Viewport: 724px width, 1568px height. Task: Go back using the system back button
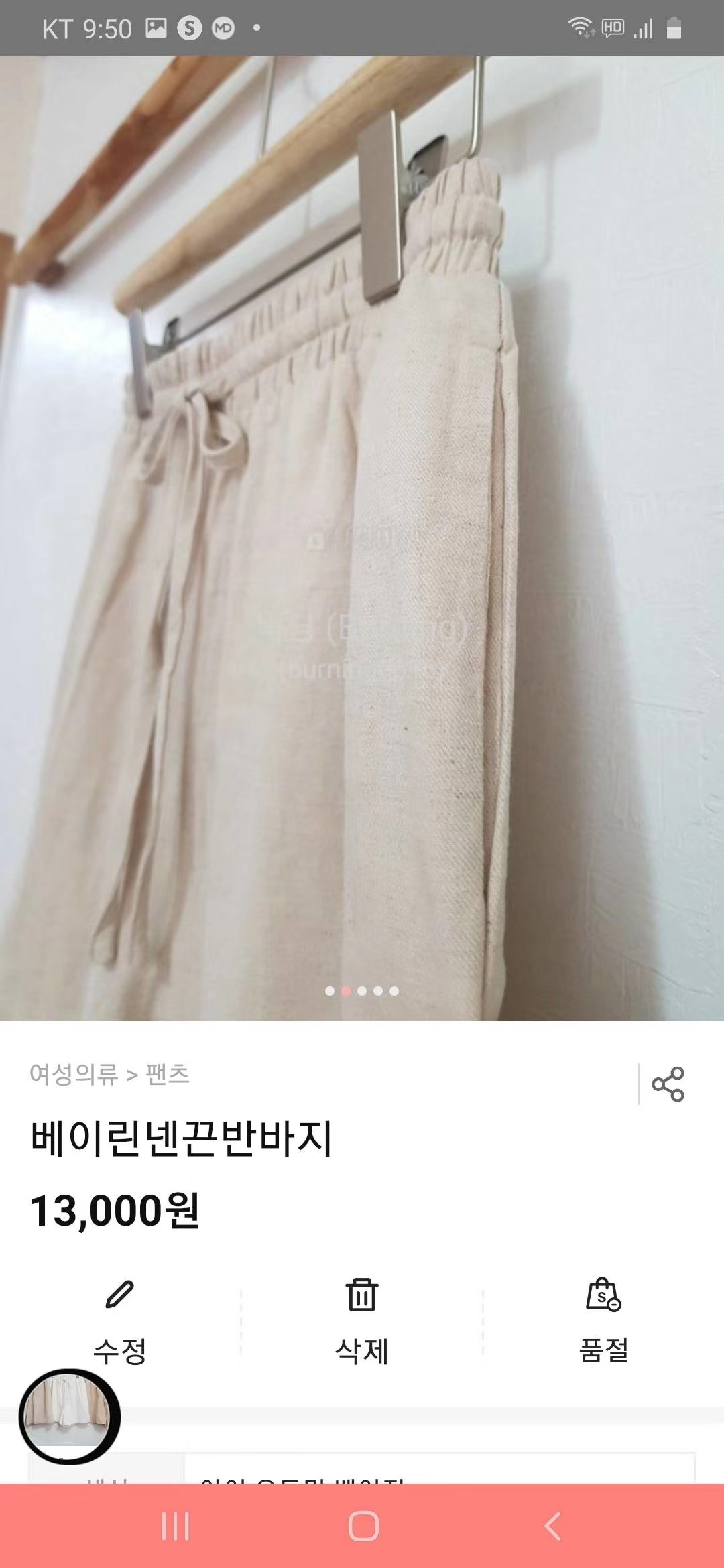[x=552, y=1526]
